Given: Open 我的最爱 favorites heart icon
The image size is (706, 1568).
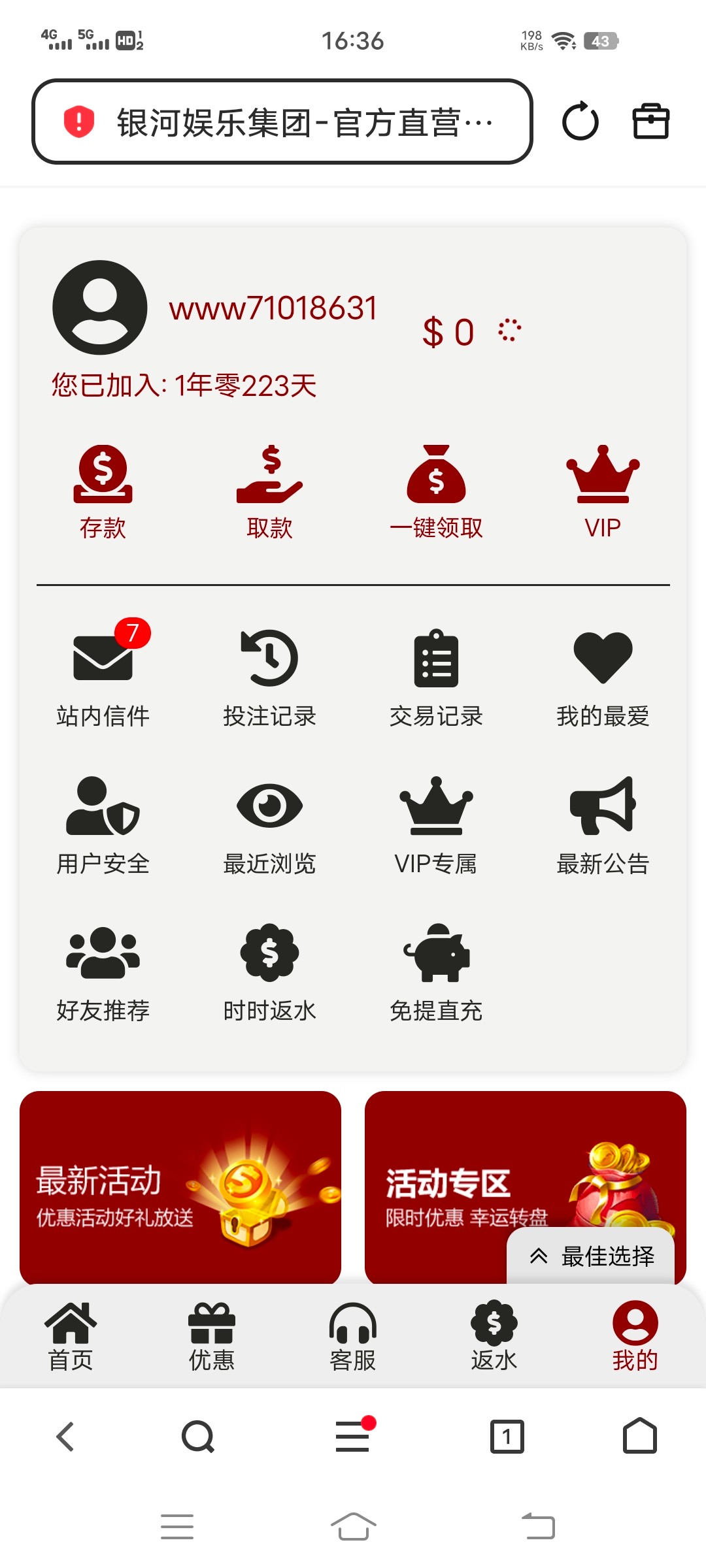Looking at the screenshot, I should (x=603, y=660).
